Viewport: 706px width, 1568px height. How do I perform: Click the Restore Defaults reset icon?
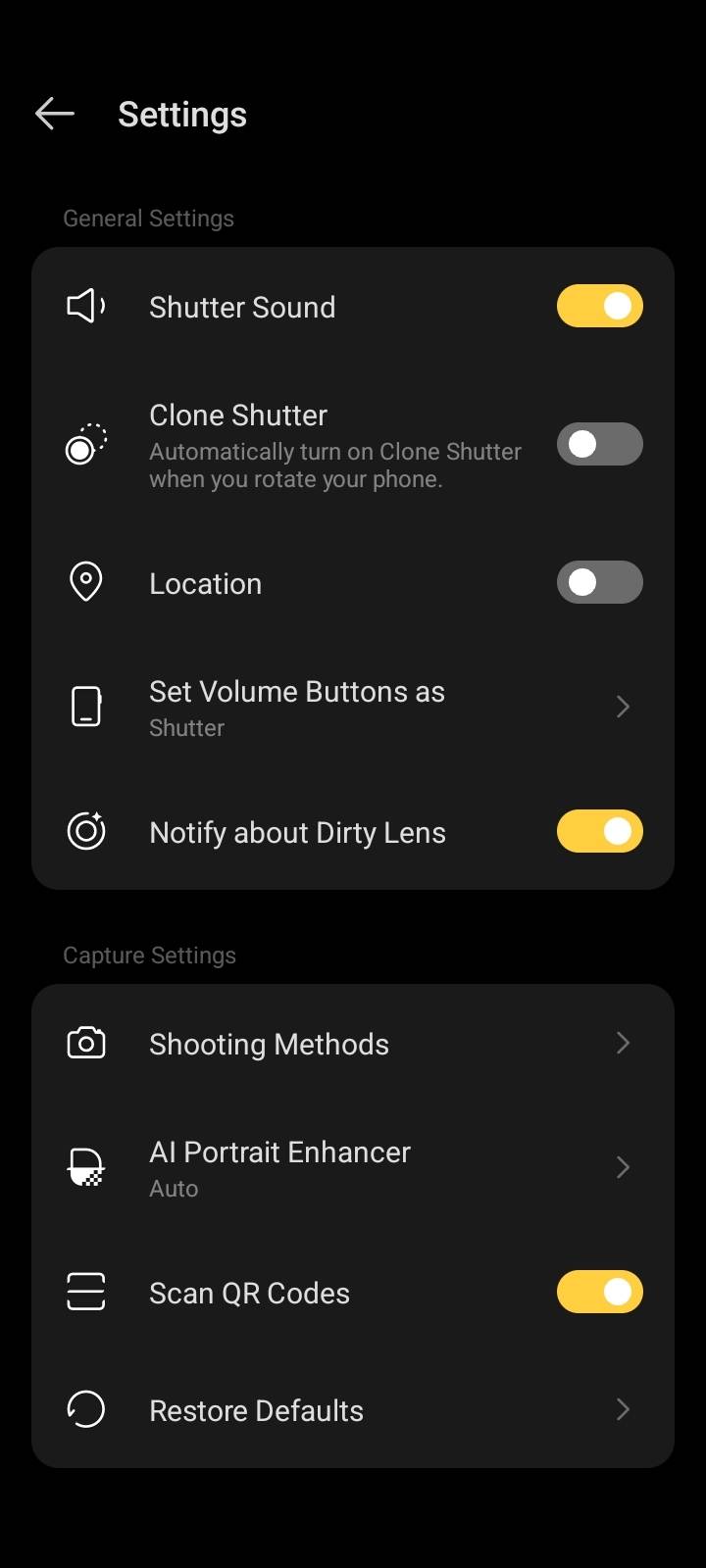[86, 1409]
